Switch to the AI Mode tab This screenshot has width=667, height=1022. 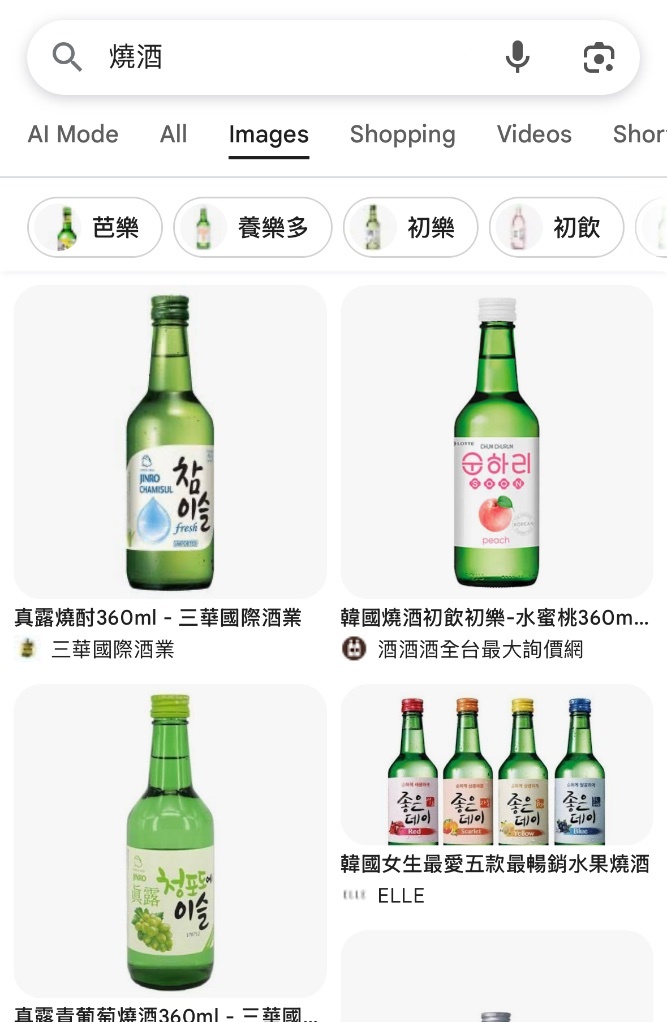pos(73,135)
